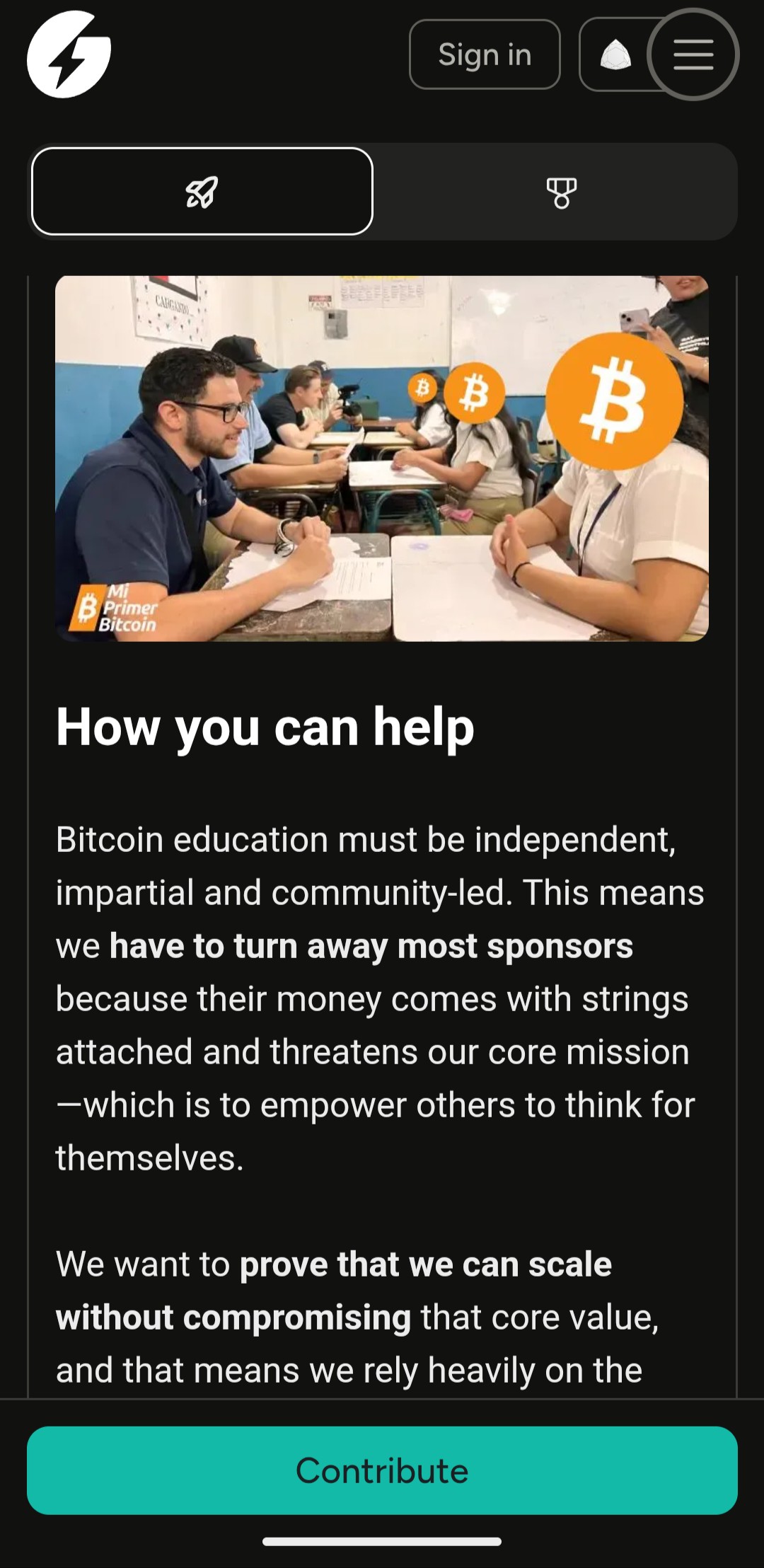Open the hamburger menu
764x1568 pixels.
tap(693, 54)
